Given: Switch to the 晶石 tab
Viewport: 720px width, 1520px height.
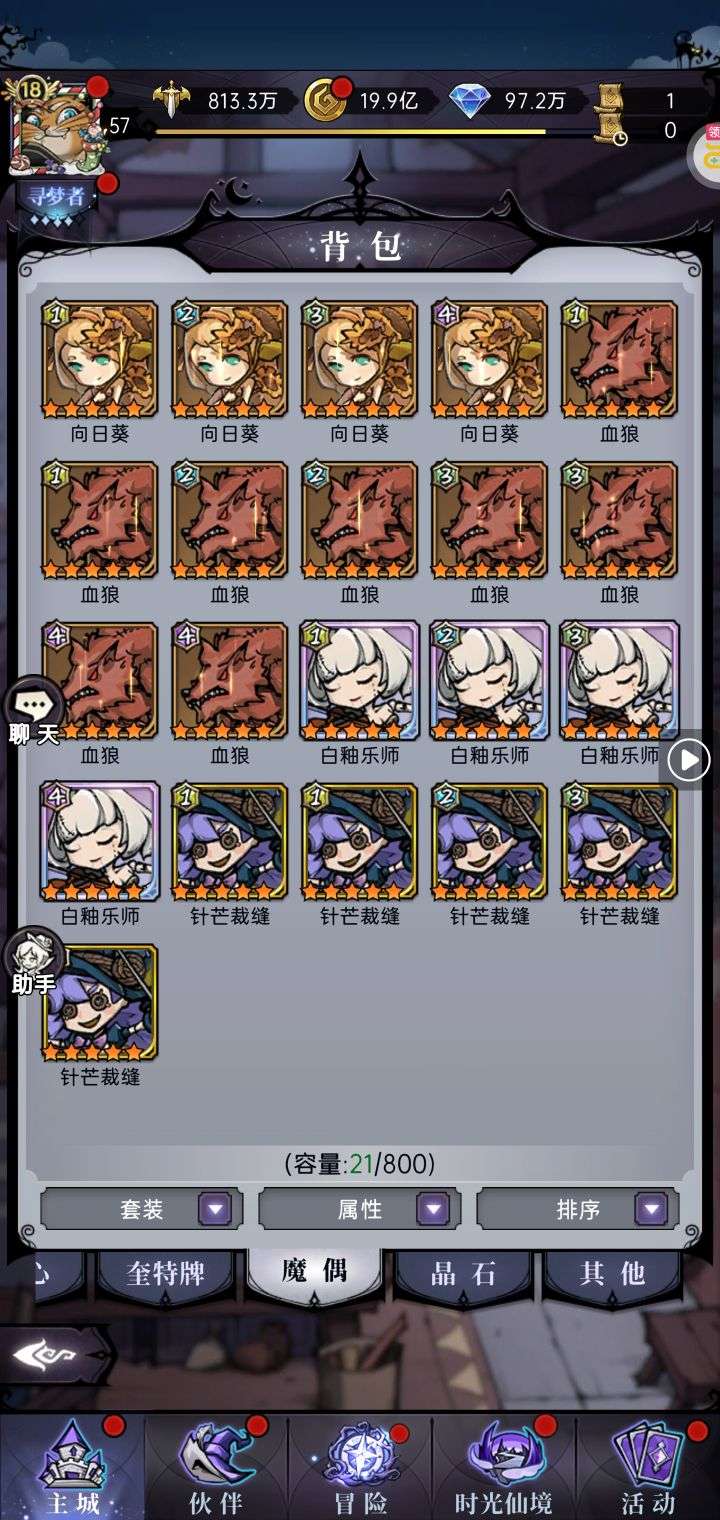Looking at the screenshot, I should pos(464,1274).
